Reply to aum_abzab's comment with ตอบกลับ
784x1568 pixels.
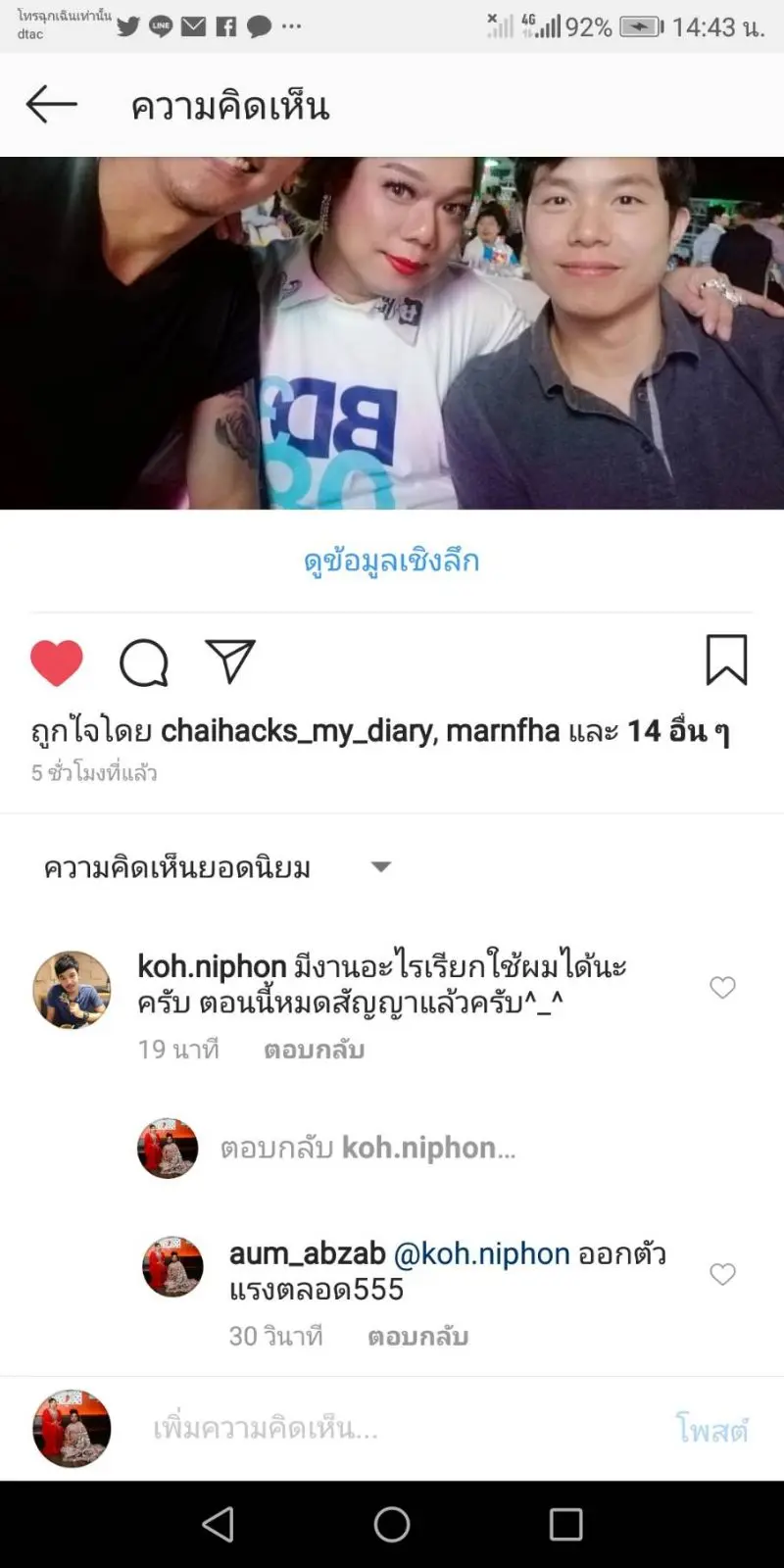click(x=417, y=1337)
